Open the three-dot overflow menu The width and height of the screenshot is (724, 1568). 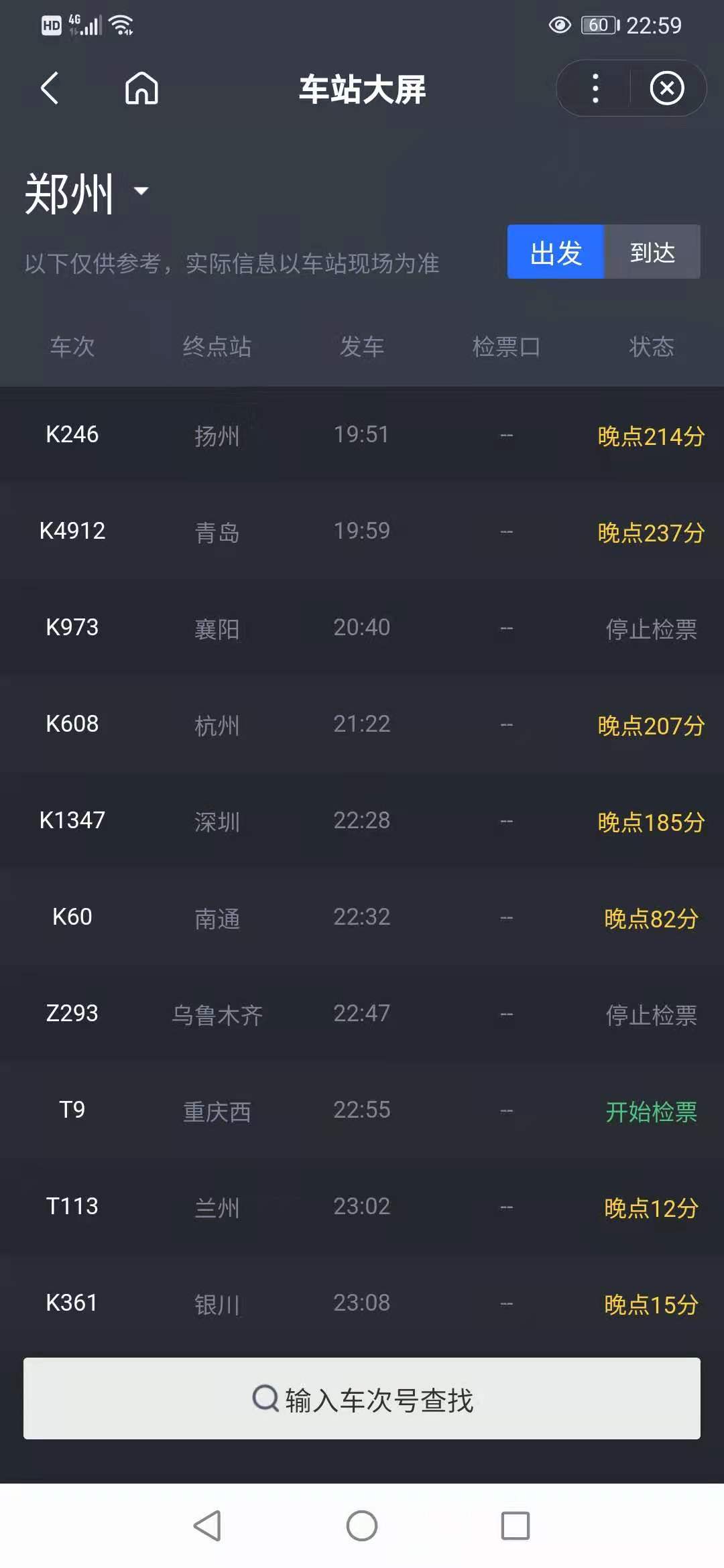[x=595, y=88]
